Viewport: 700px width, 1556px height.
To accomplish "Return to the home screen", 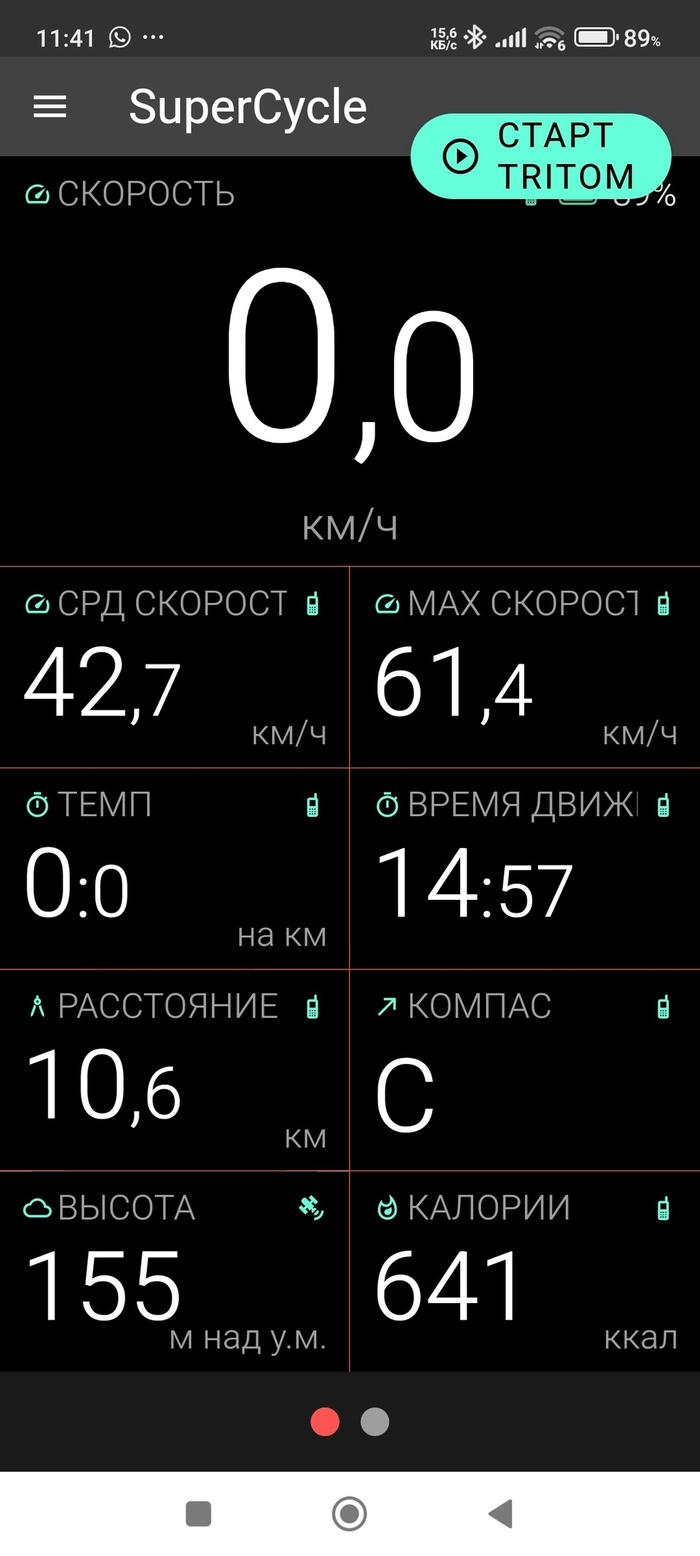I will [x=349, y=1513].
